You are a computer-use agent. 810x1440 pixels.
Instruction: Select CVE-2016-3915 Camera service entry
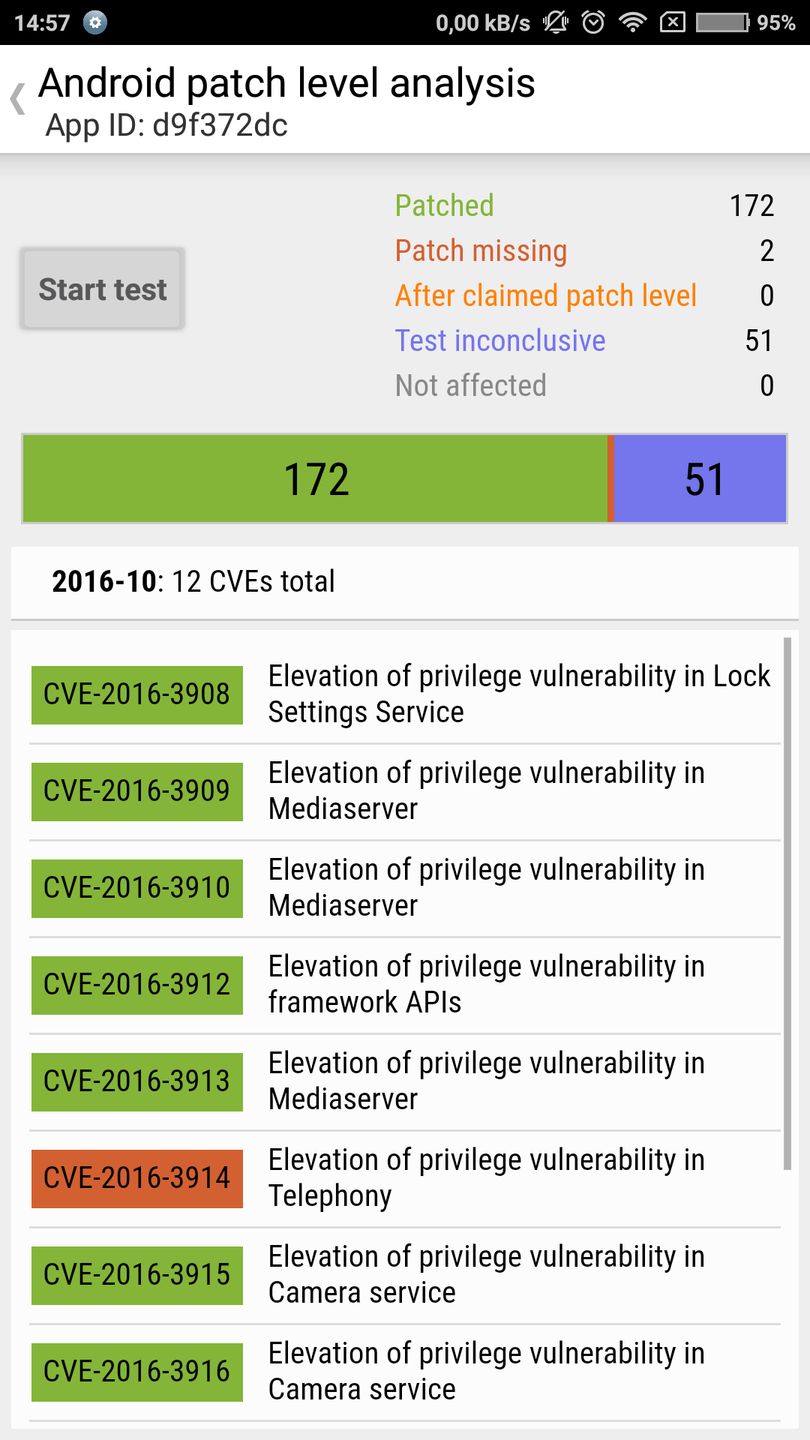click(x=404, y=1275)
